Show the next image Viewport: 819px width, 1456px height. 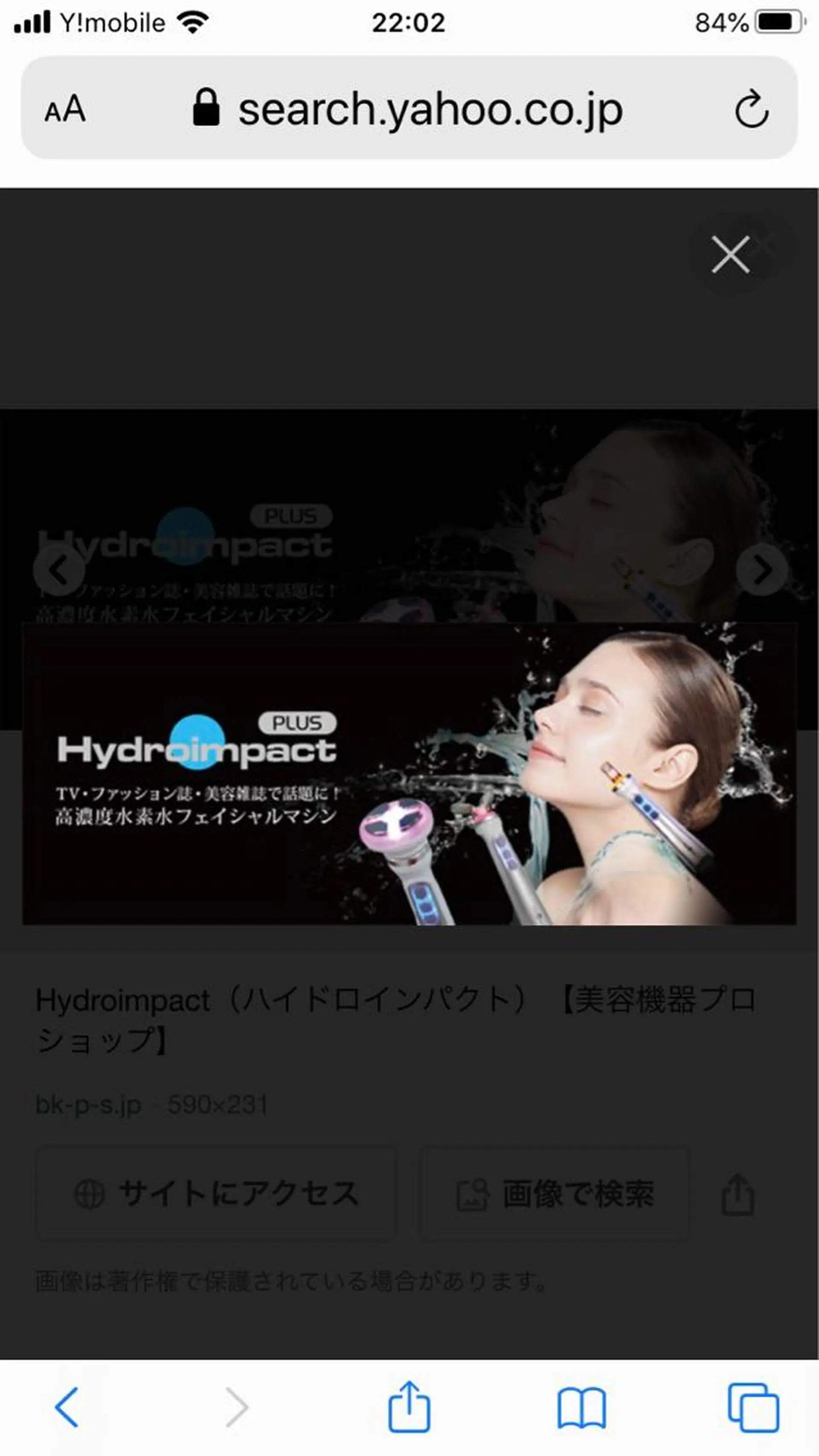[761, 570]
